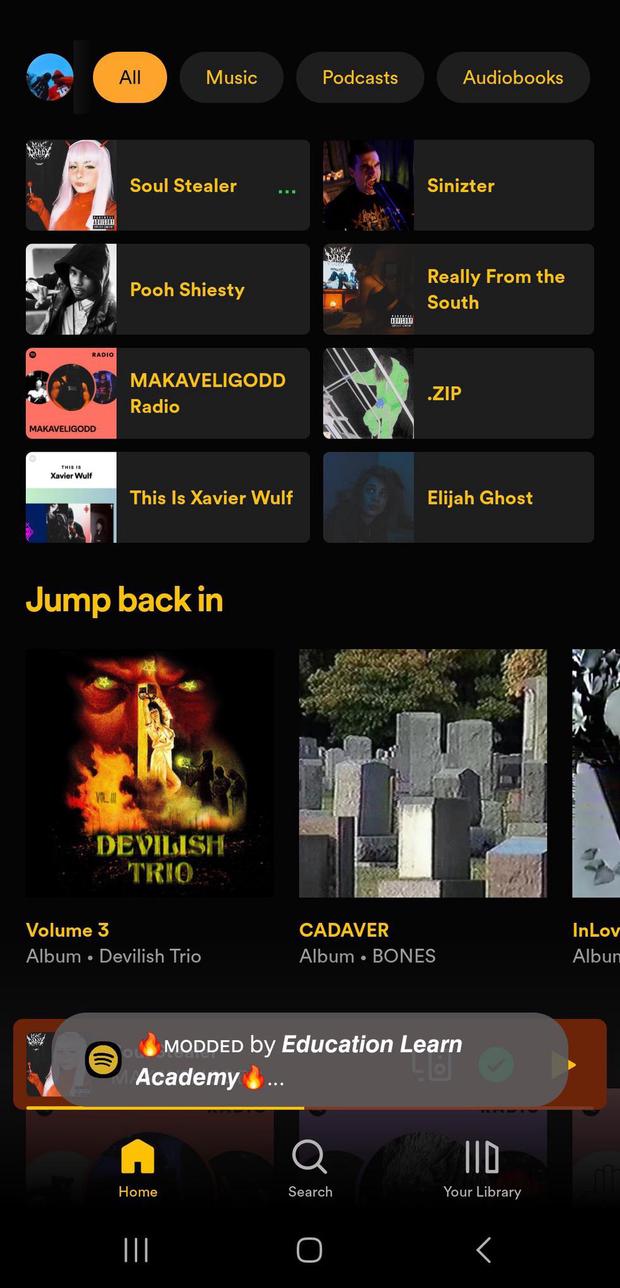
Task: Open the Elijah Ghost tile
Action: (x=458, y=498)
